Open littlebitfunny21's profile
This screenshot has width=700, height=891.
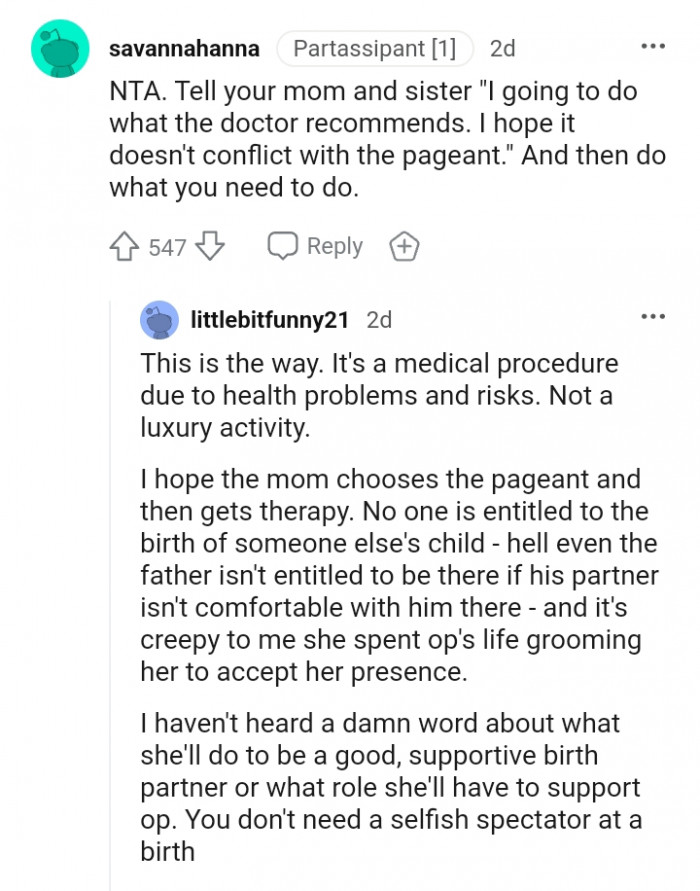click(268, 319)
